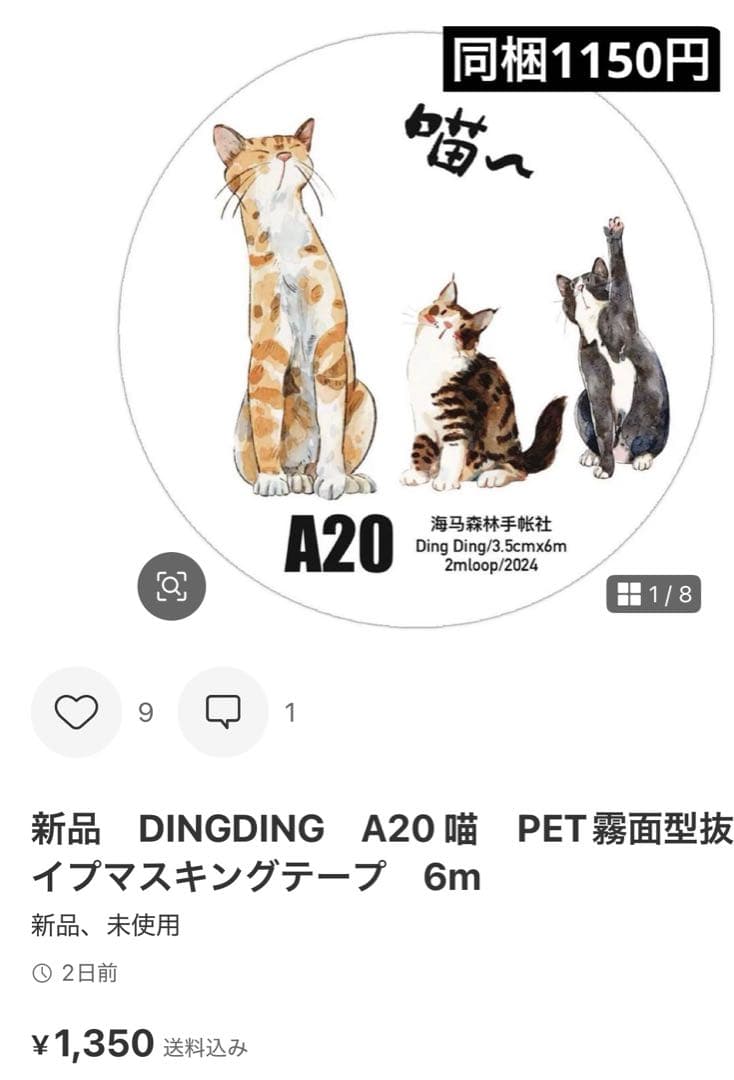Click the clock icon beside 2日前
734x1080 pixels.
41,971
